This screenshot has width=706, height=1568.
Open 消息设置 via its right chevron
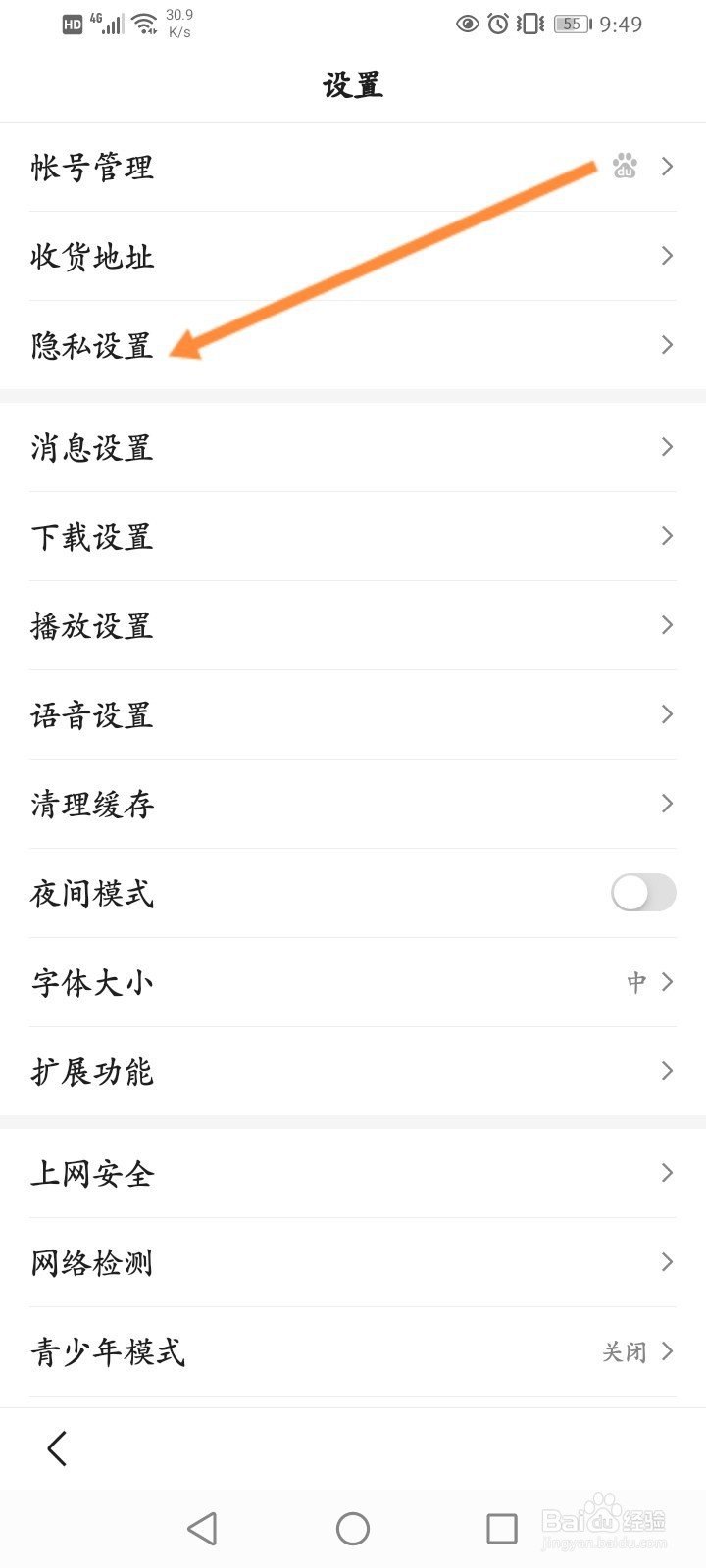click(666, 447)
